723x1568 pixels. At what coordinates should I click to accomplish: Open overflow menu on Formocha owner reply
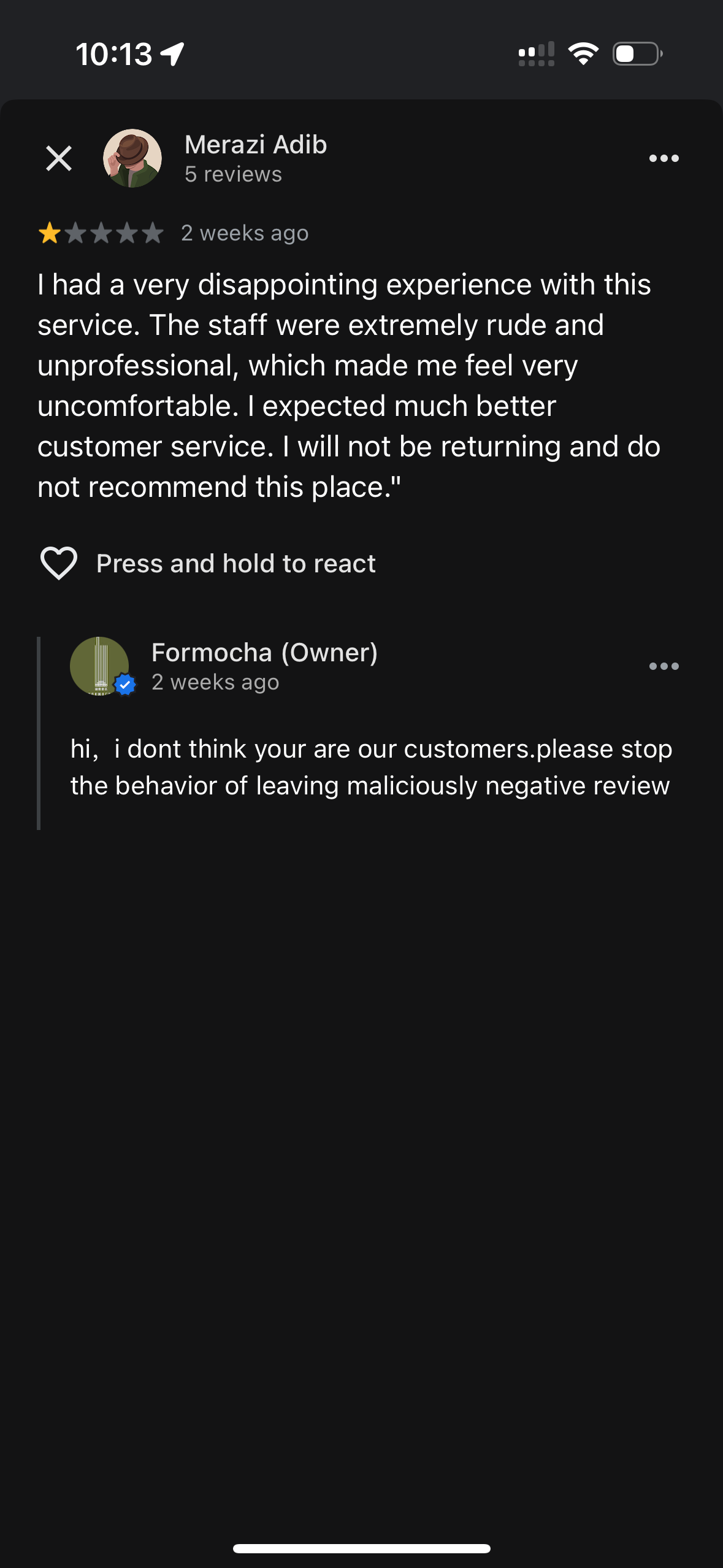pos(664,666)
